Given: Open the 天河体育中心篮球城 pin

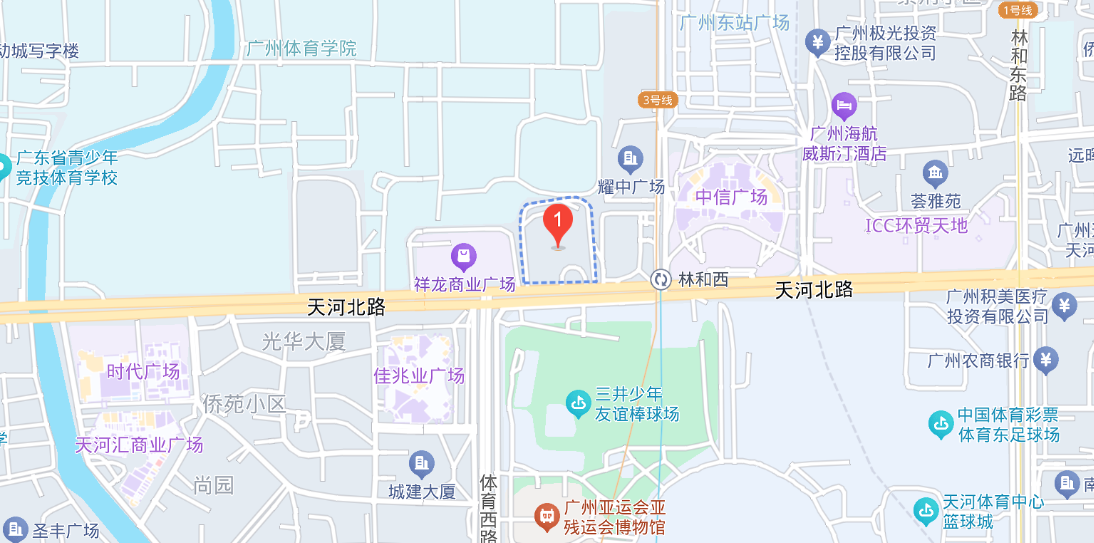Looking at the screenshot, I should pos(926,511).
